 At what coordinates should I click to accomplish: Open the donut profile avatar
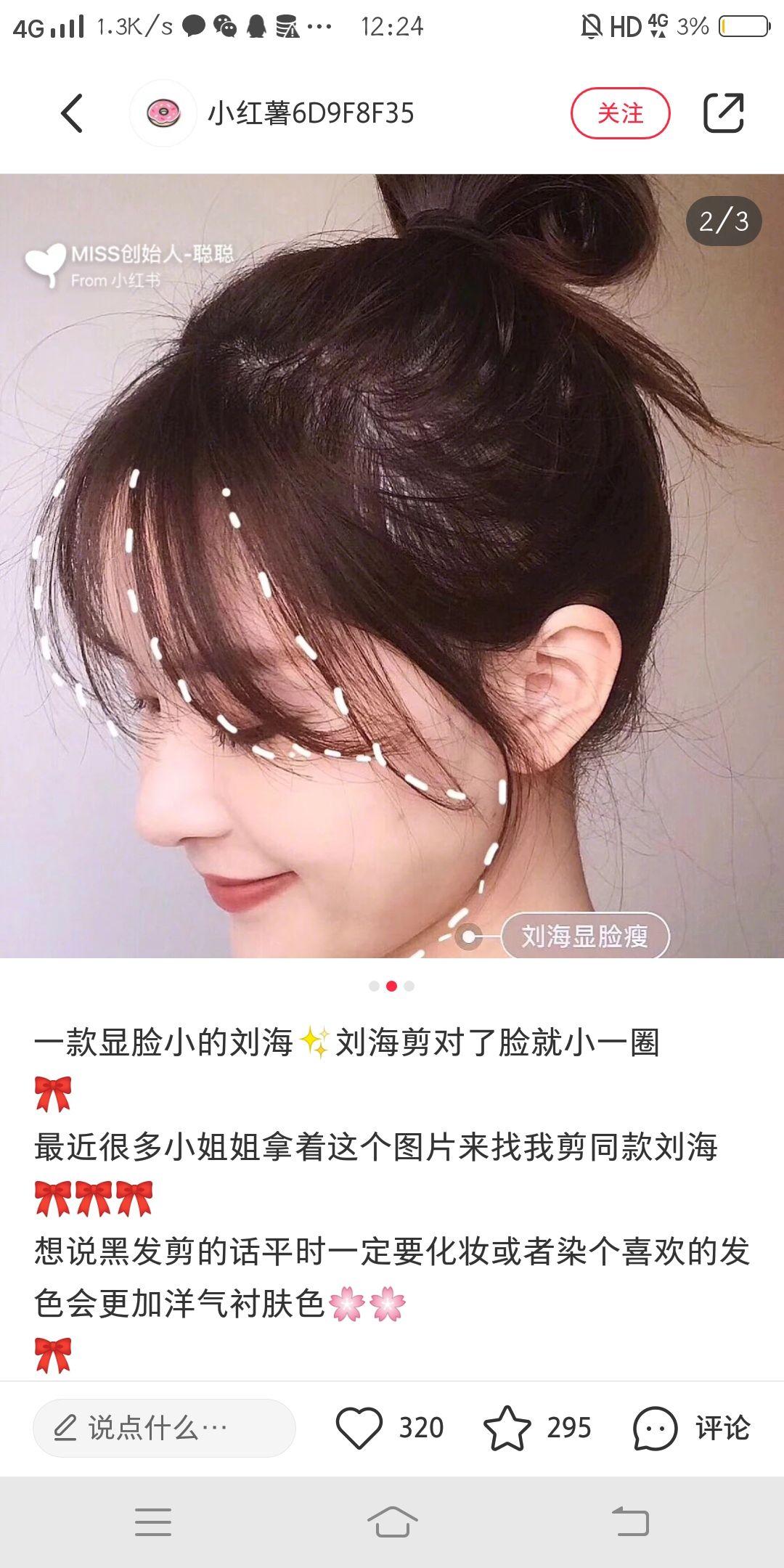coord(163,113)
